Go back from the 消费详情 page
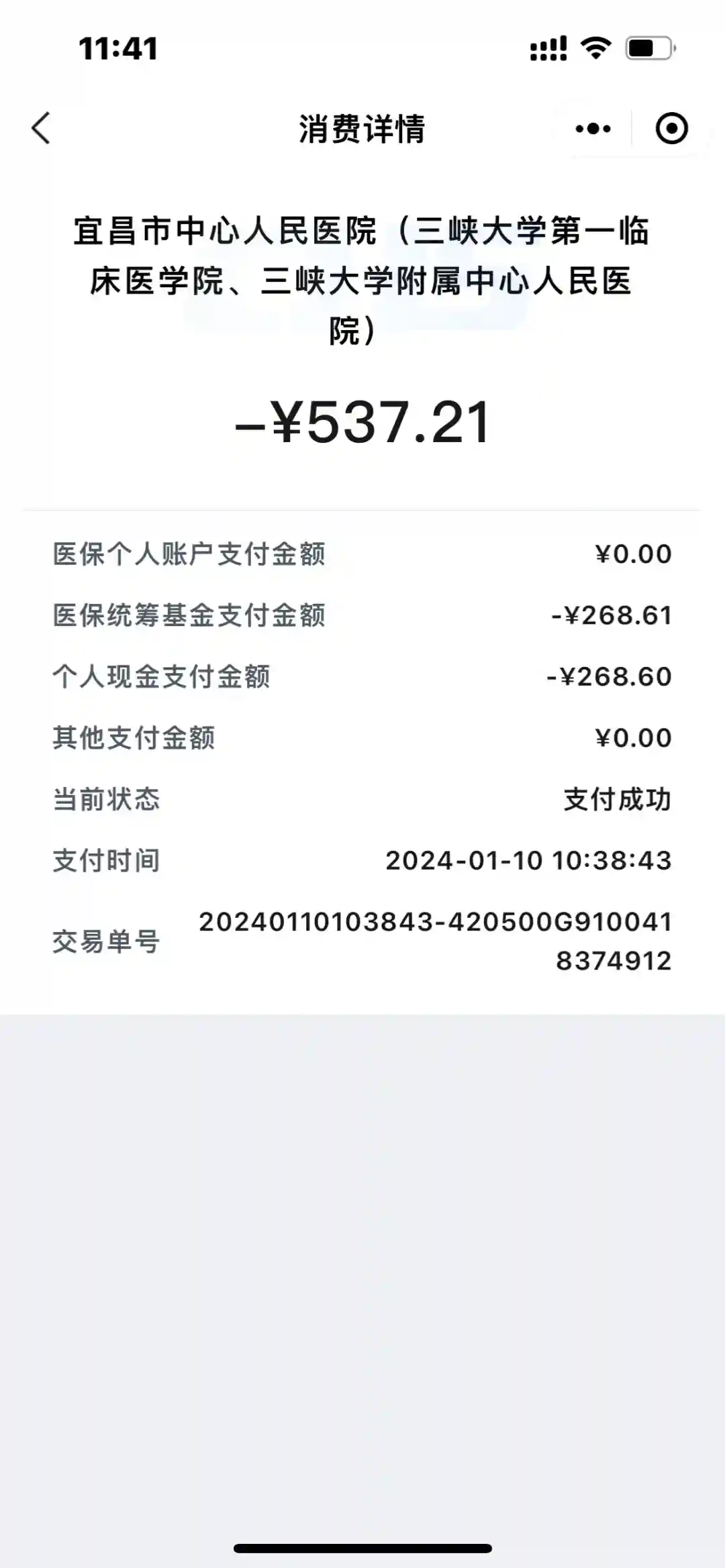The height and width of the screenshot is (1568, 725). [x=41, y=128]
